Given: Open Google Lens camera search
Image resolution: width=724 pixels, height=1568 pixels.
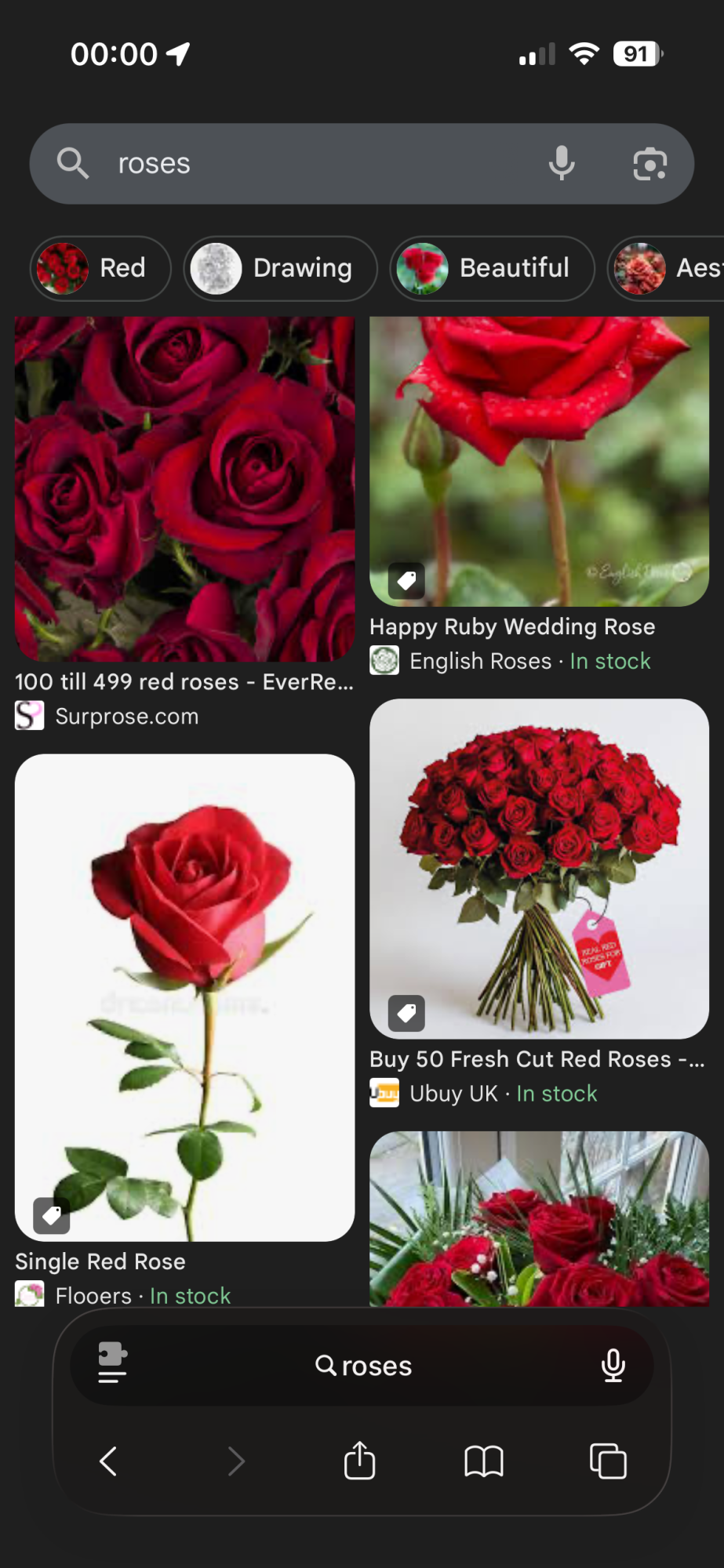Looking at the screenshot, I should pyautogui.click(x=650, y=164).
